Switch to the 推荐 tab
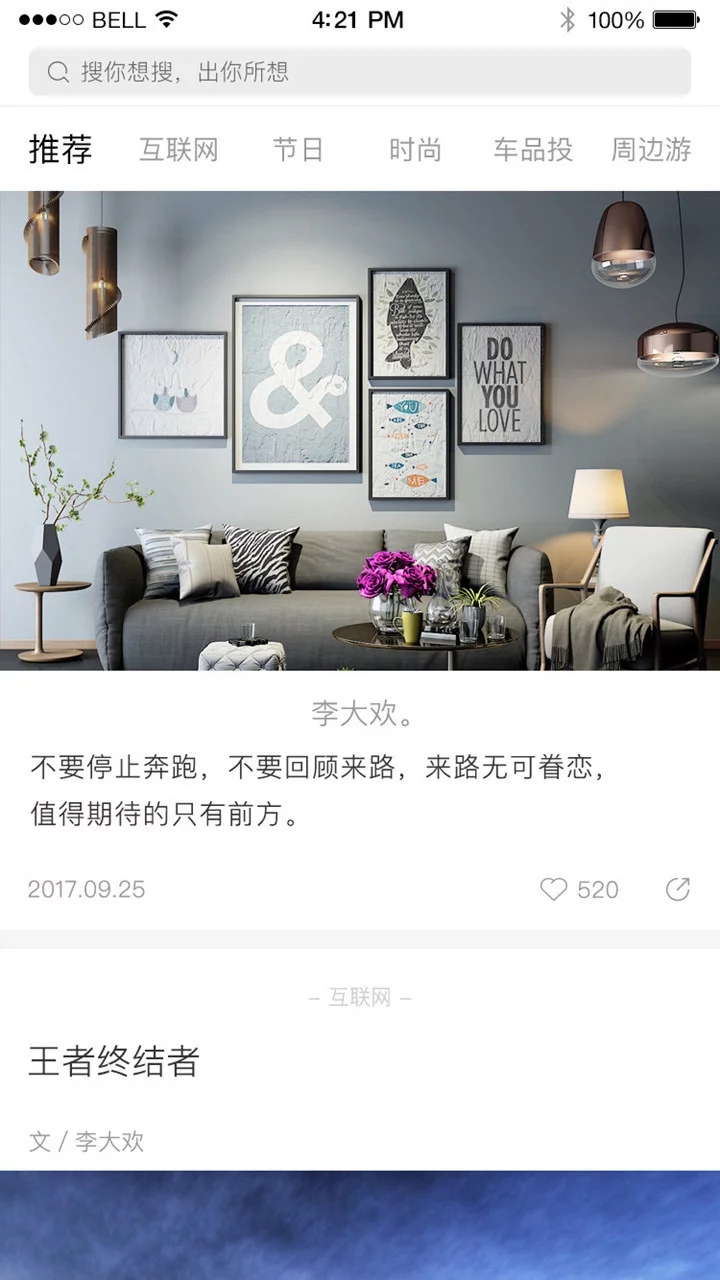This screenshot has height=1280, width=720. (x=60, y=150)
